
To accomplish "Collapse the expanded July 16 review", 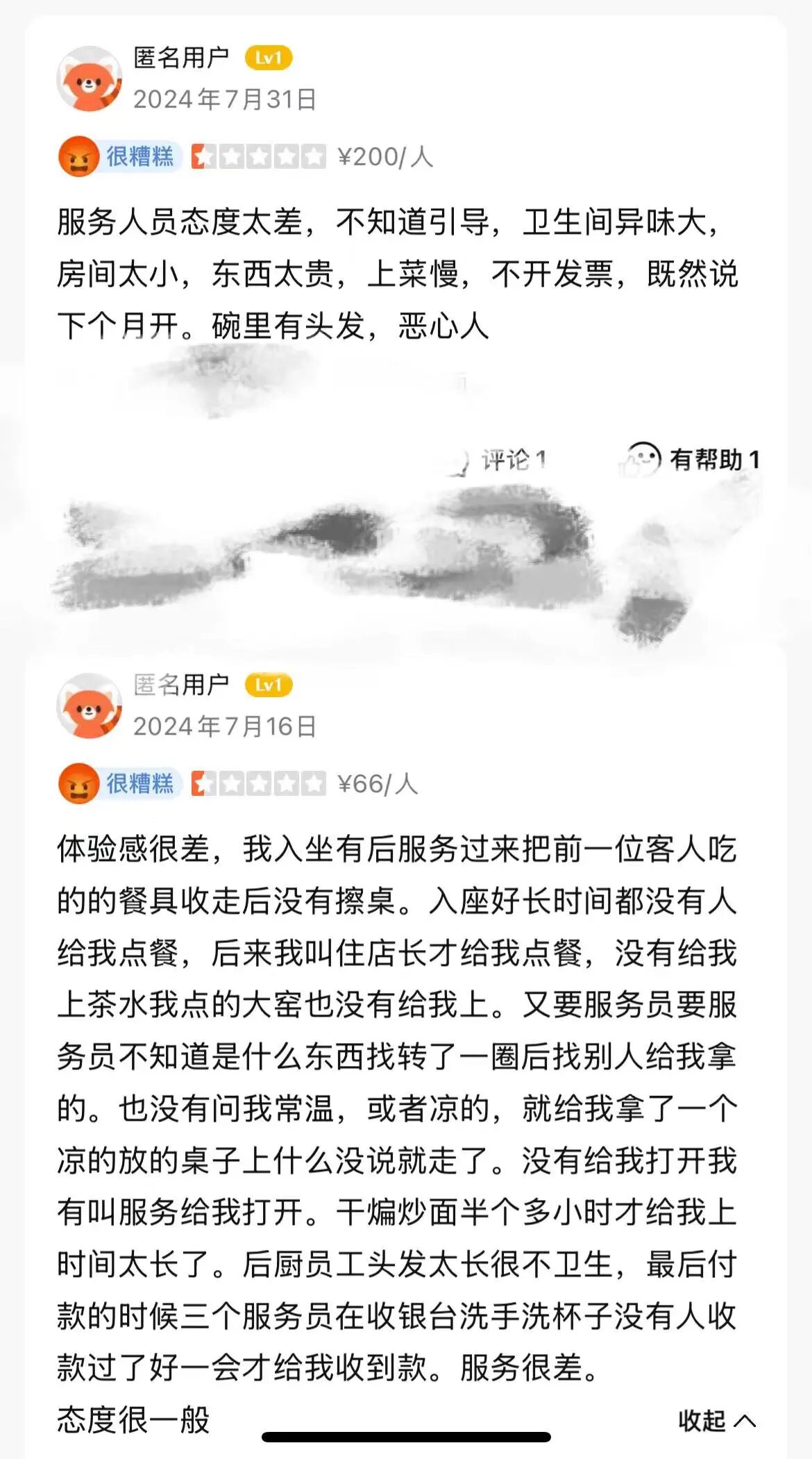I will coord(716,1420).
